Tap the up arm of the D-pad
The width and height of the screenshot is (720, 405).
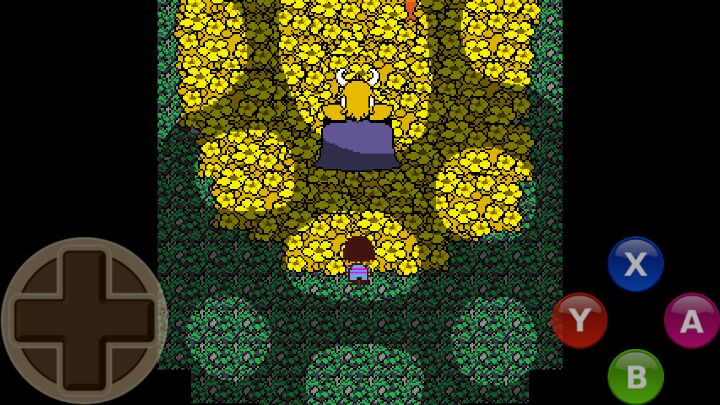click(84, 273)
